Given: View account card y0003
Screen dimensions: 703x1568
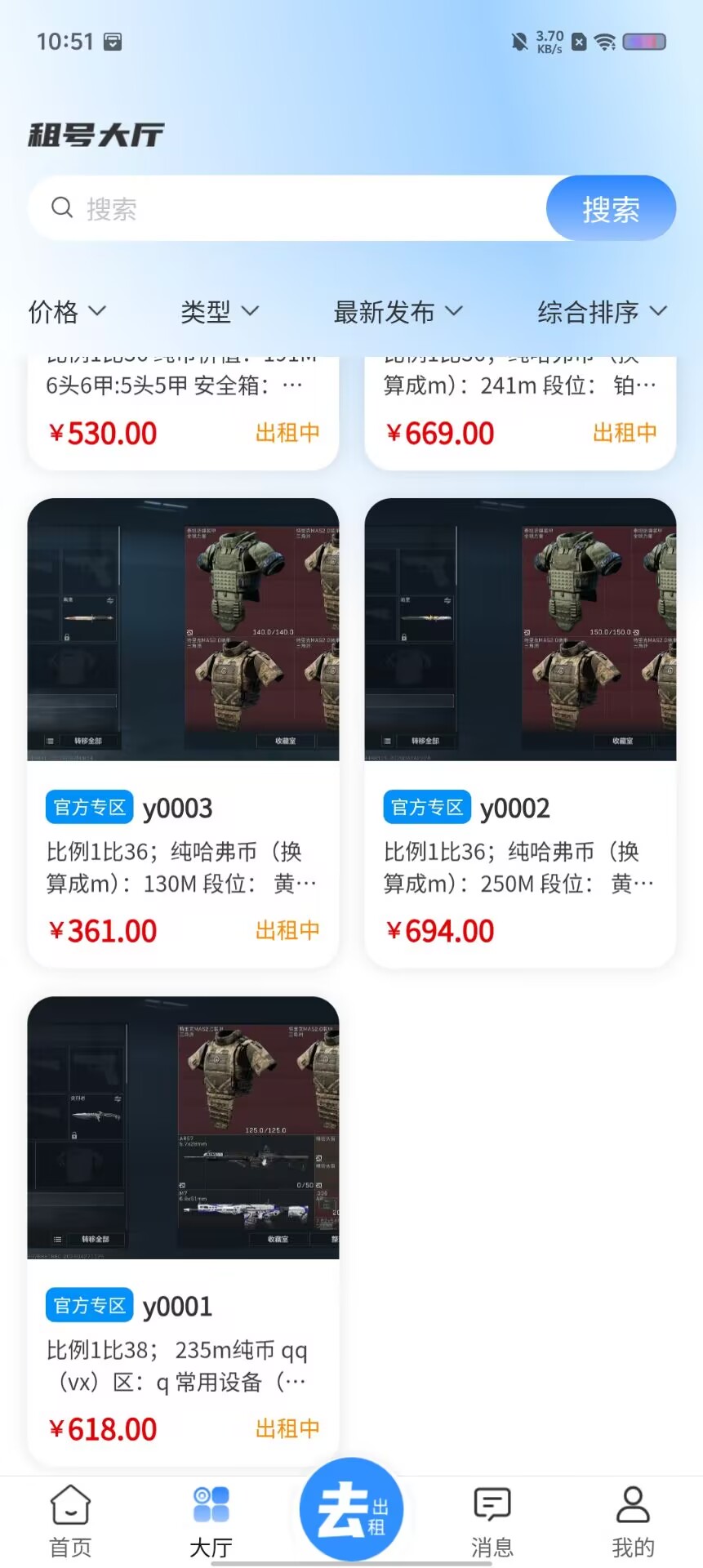Looking at the screenshot, I should point(183,733).
